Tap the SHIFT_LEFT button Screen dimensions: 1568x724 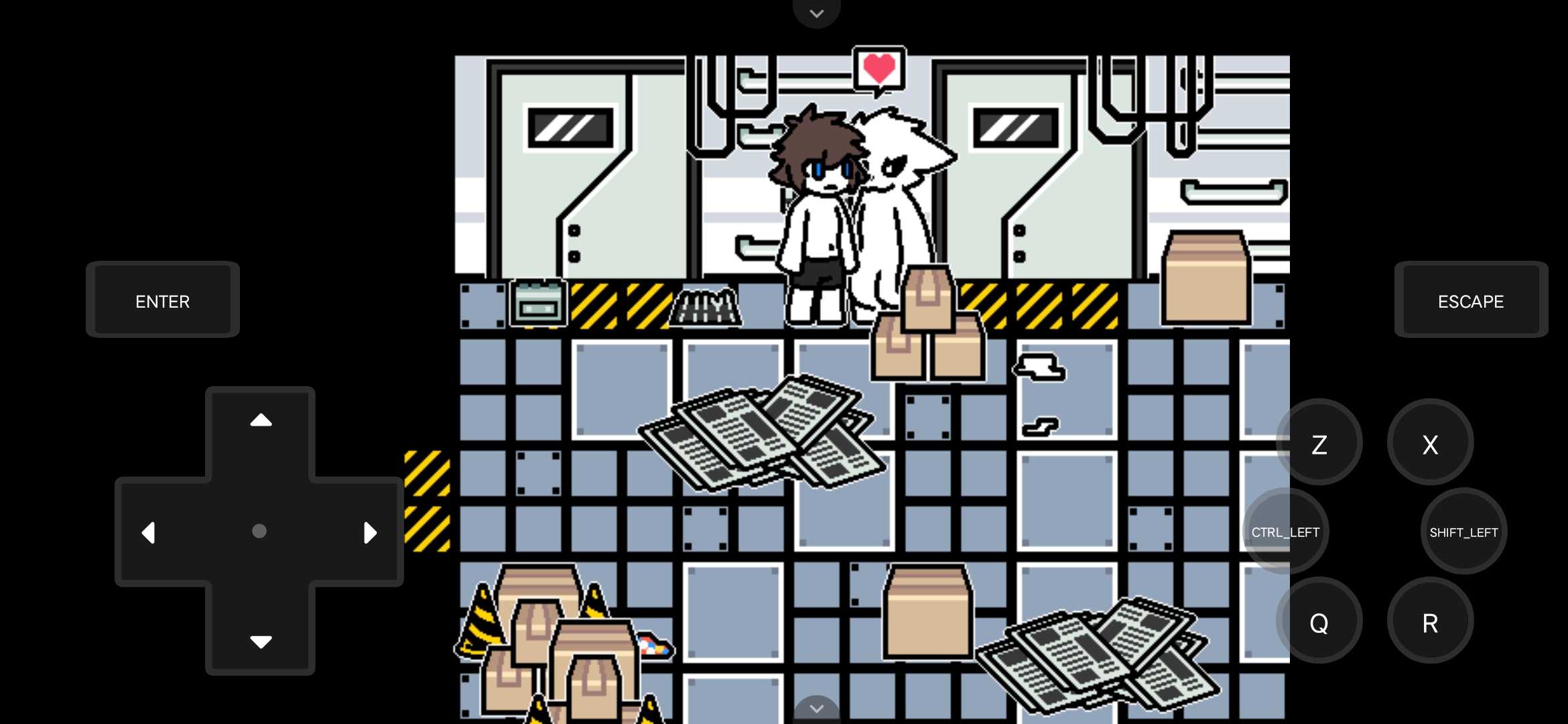[x=1463, y=532]
